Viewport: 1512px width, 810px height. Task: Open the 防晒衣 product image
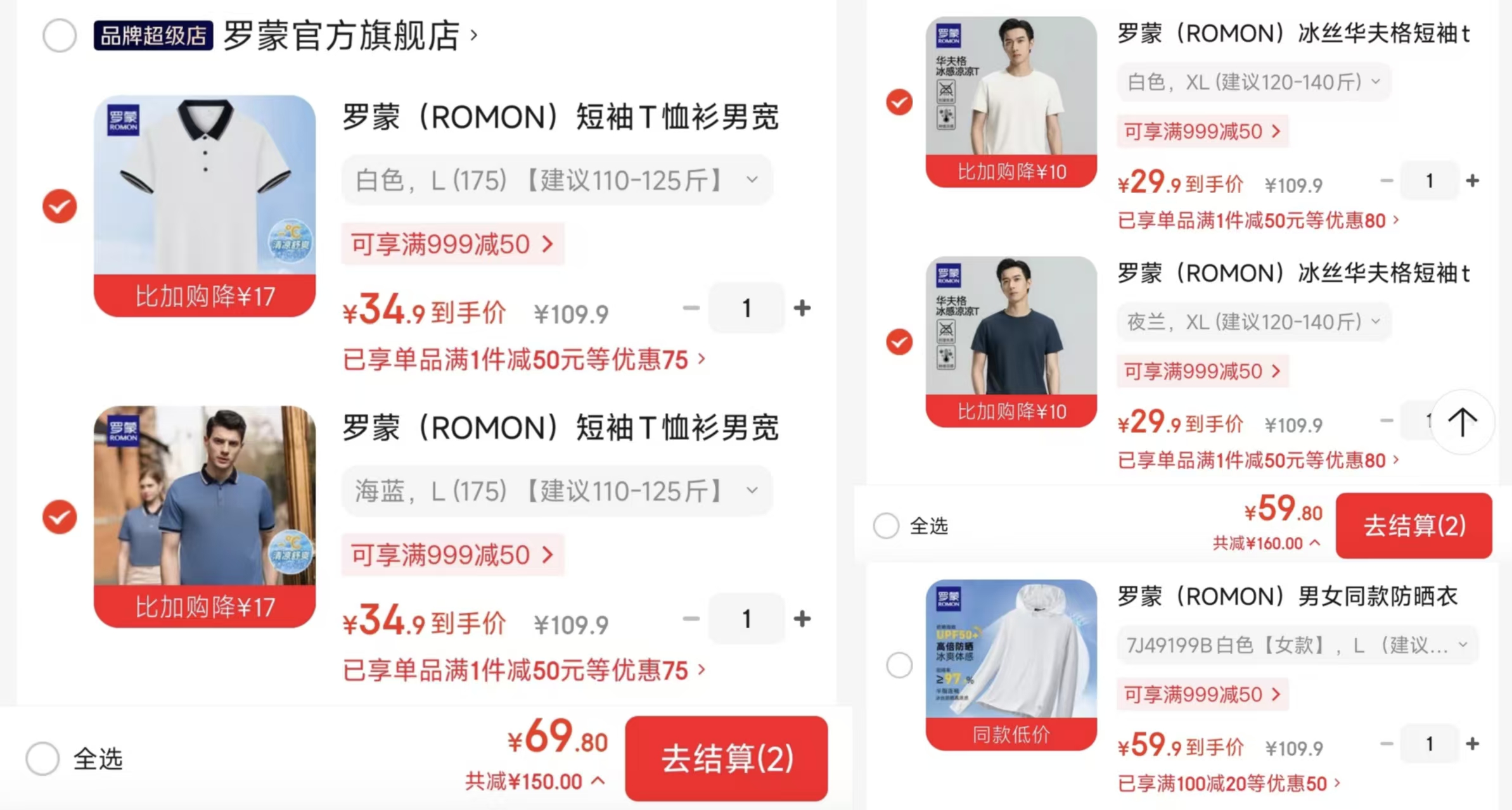point(1011,665)
